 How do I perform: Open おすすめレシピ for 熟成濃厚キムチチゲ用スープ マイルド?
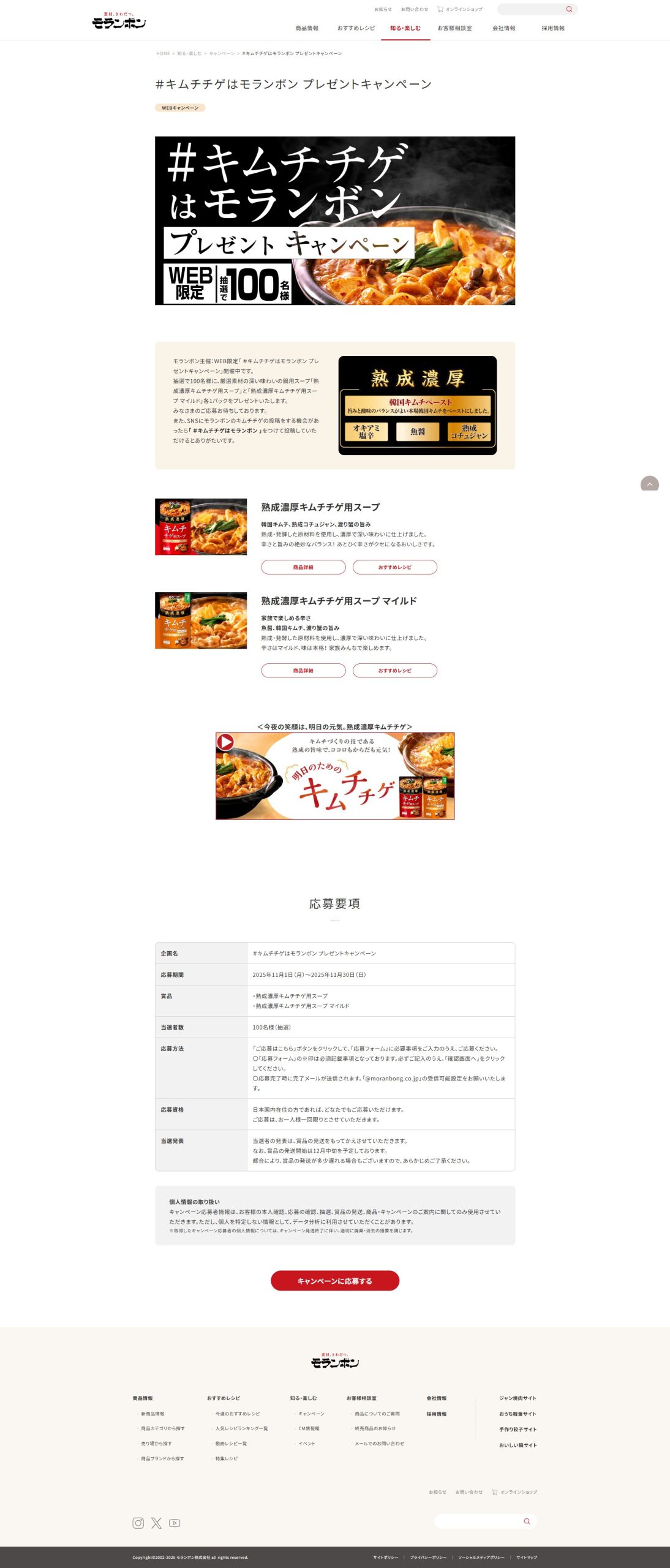click(x=395, y=671)
